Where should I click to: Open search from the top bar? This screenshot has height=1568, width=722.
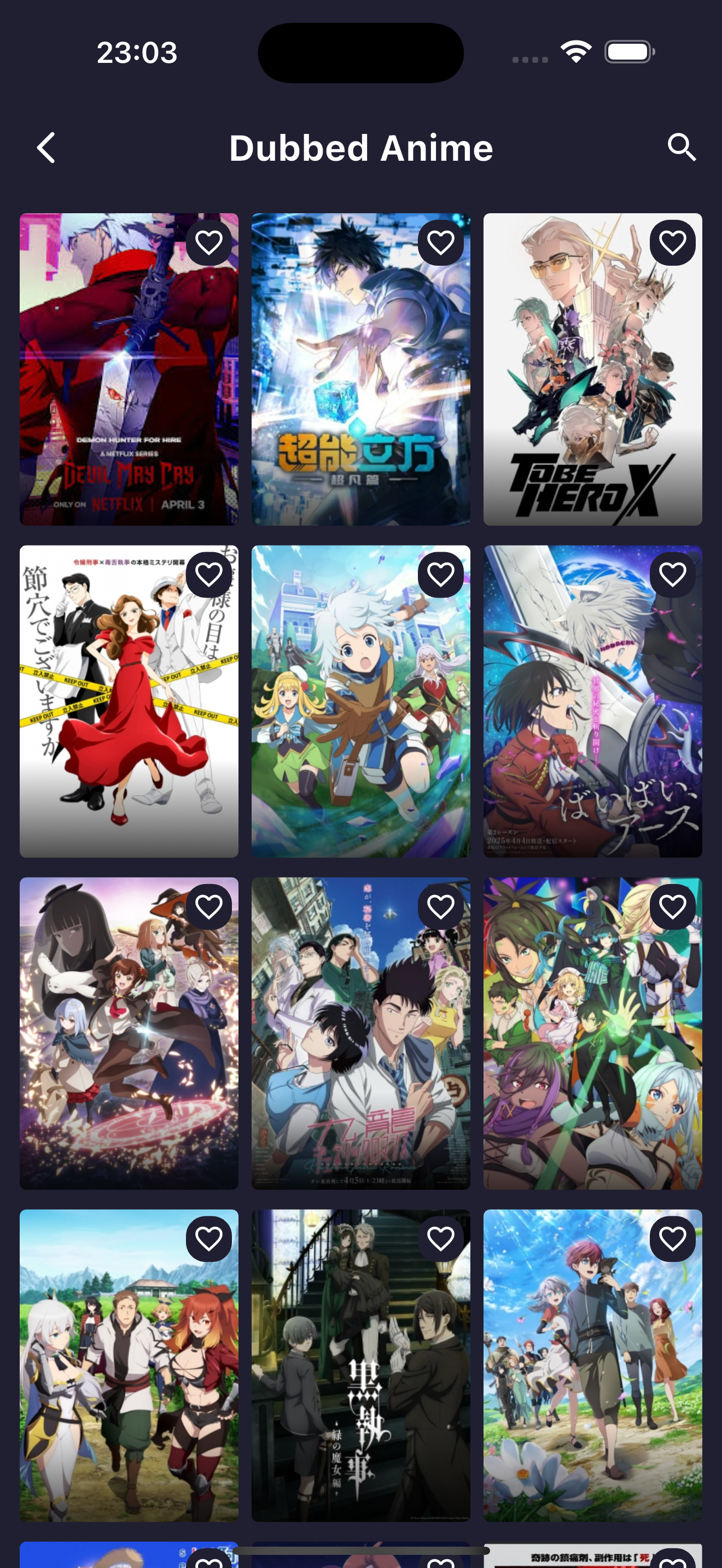[682, 147]
